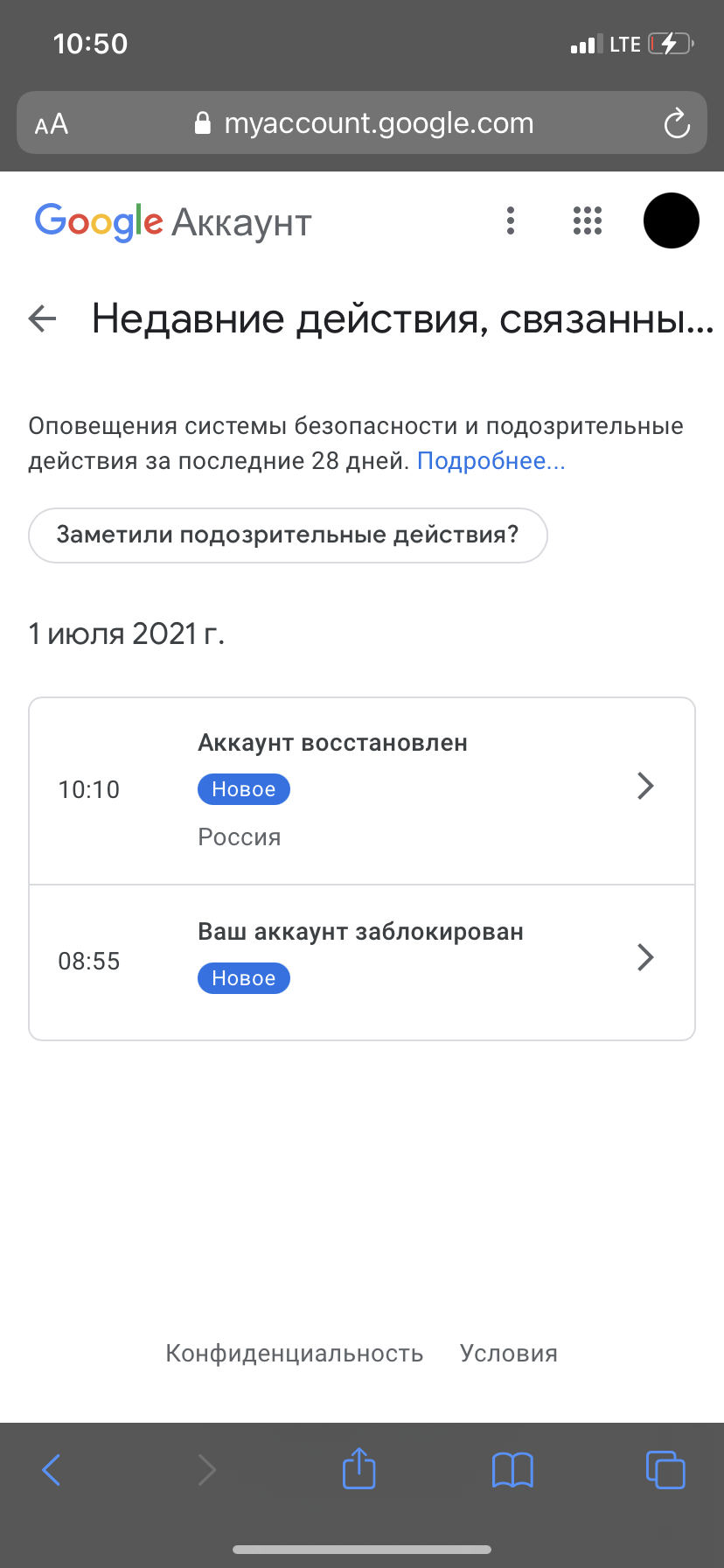Tap Заметили подозрительные действия? button

tap(288, 535)
